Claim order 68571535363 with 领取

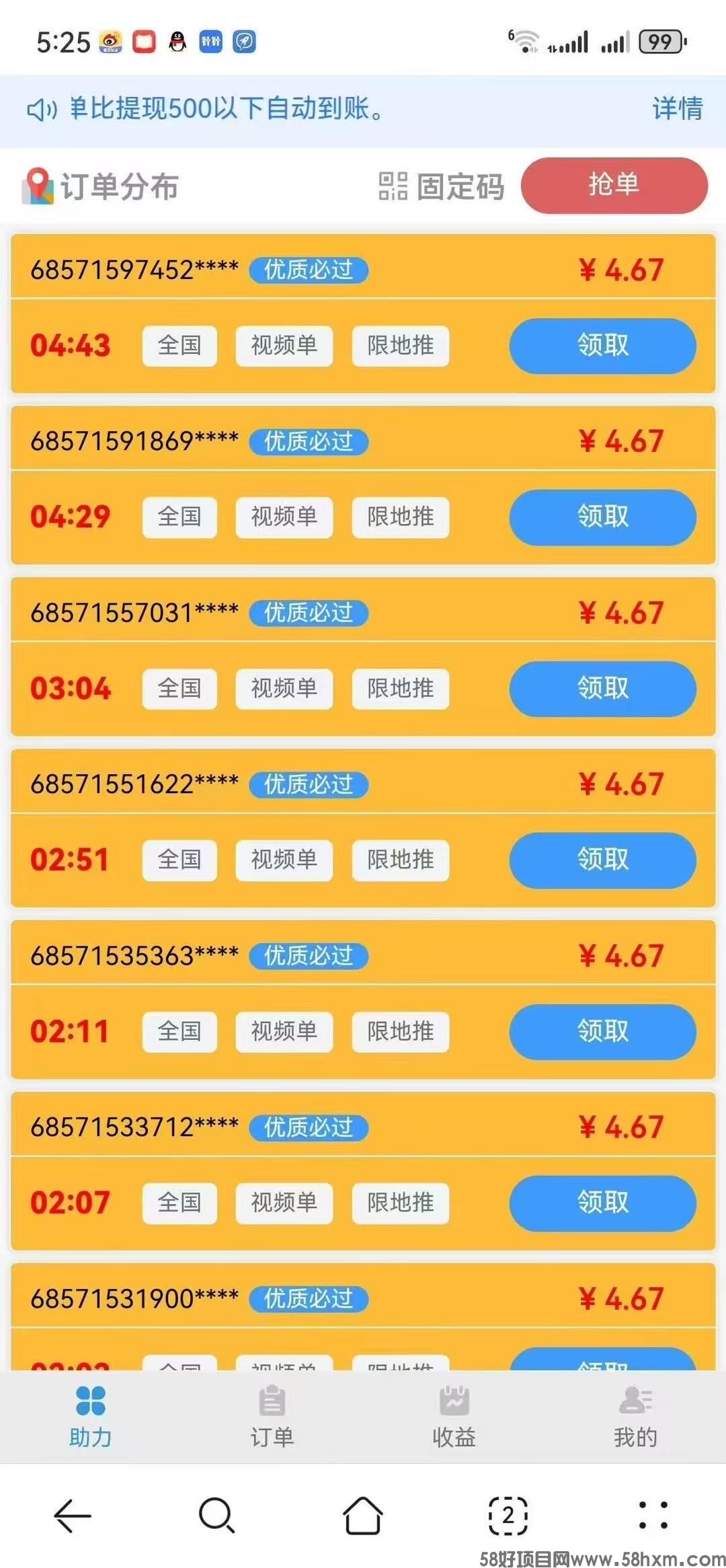click(602, 1031)
